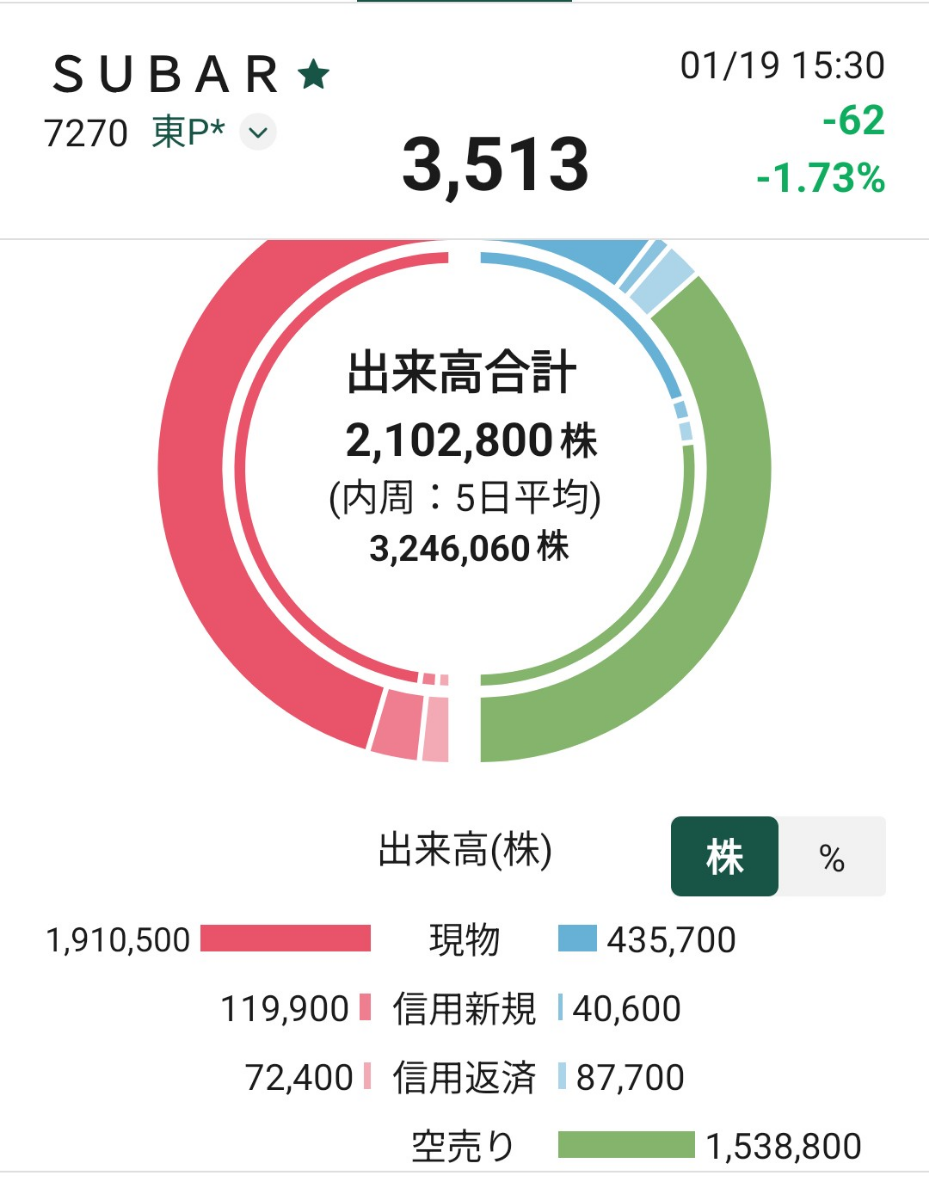Tap the light-blue 信用返済 legend marker
The height and width of the screenshot is (1200, 929).
563,1078
